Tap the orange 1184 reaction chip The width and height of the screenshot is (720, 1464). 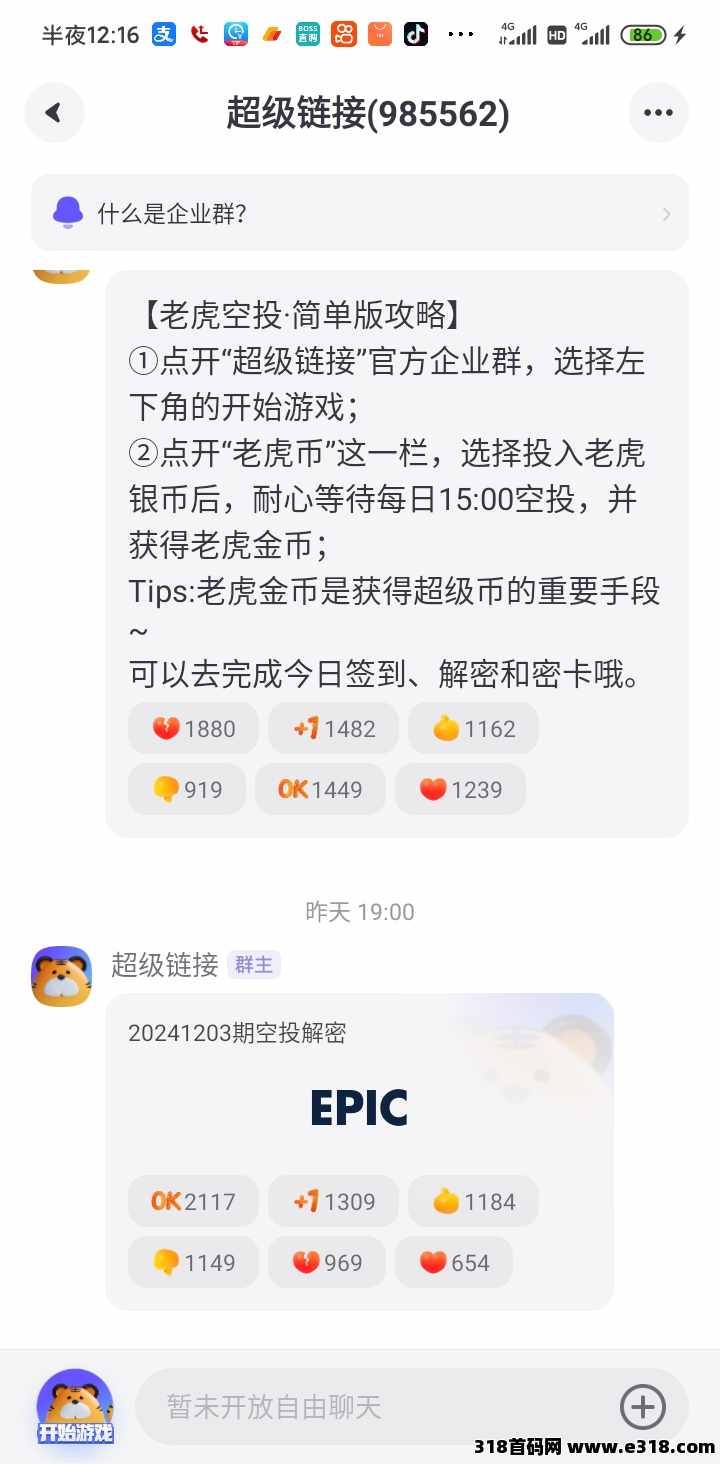coord(473,1201)
